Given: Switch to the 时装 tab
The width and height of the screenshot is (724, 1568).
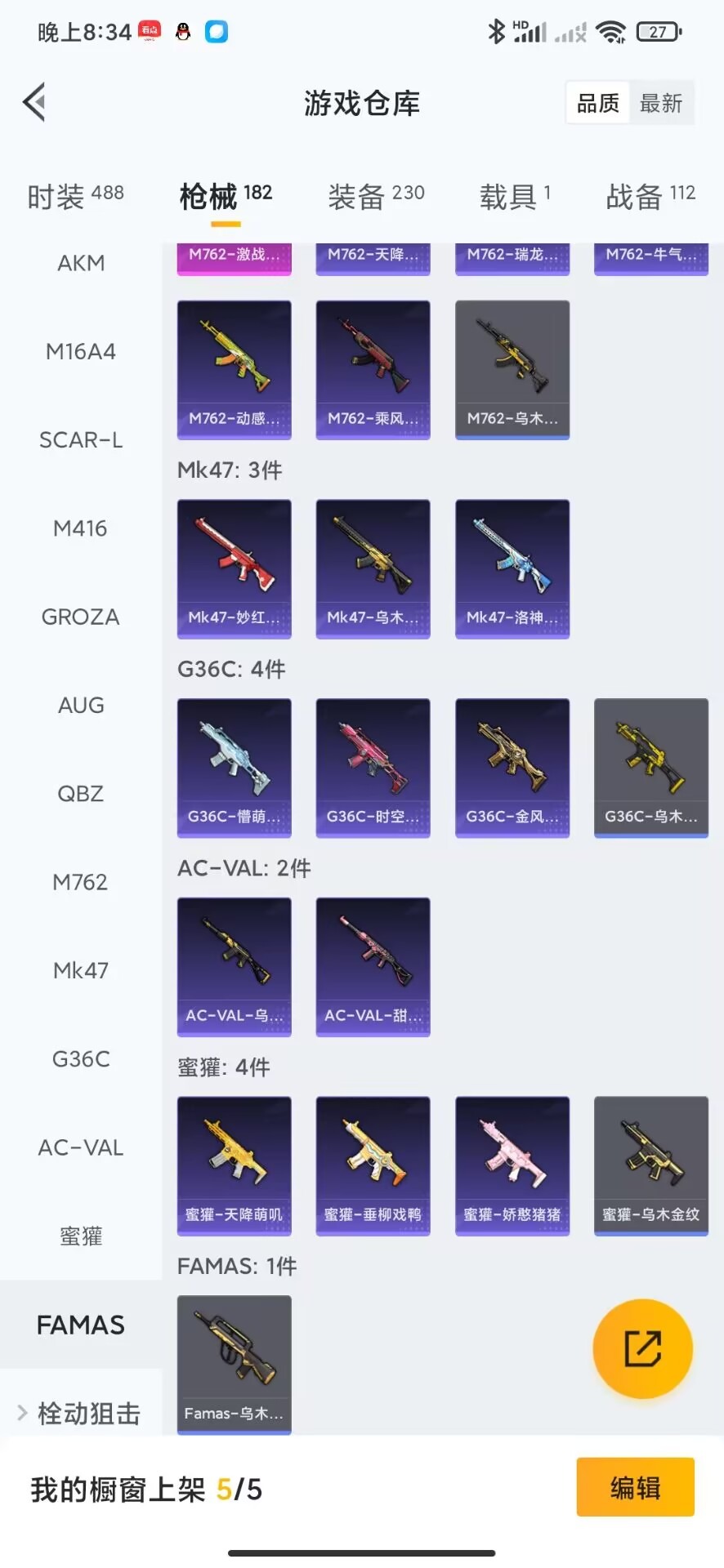Looking at the screenshot, I should 75,196.
